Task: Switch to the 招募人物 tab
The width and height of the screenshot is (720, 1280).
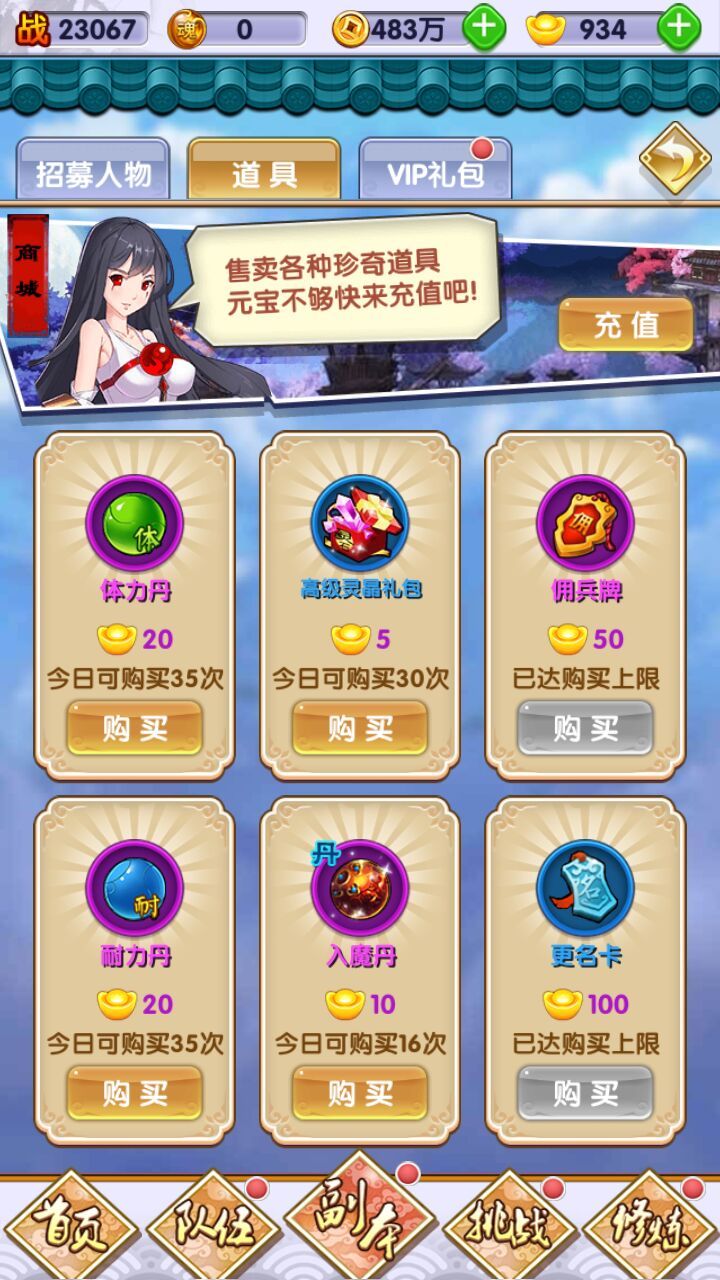Action: (93, 172)
